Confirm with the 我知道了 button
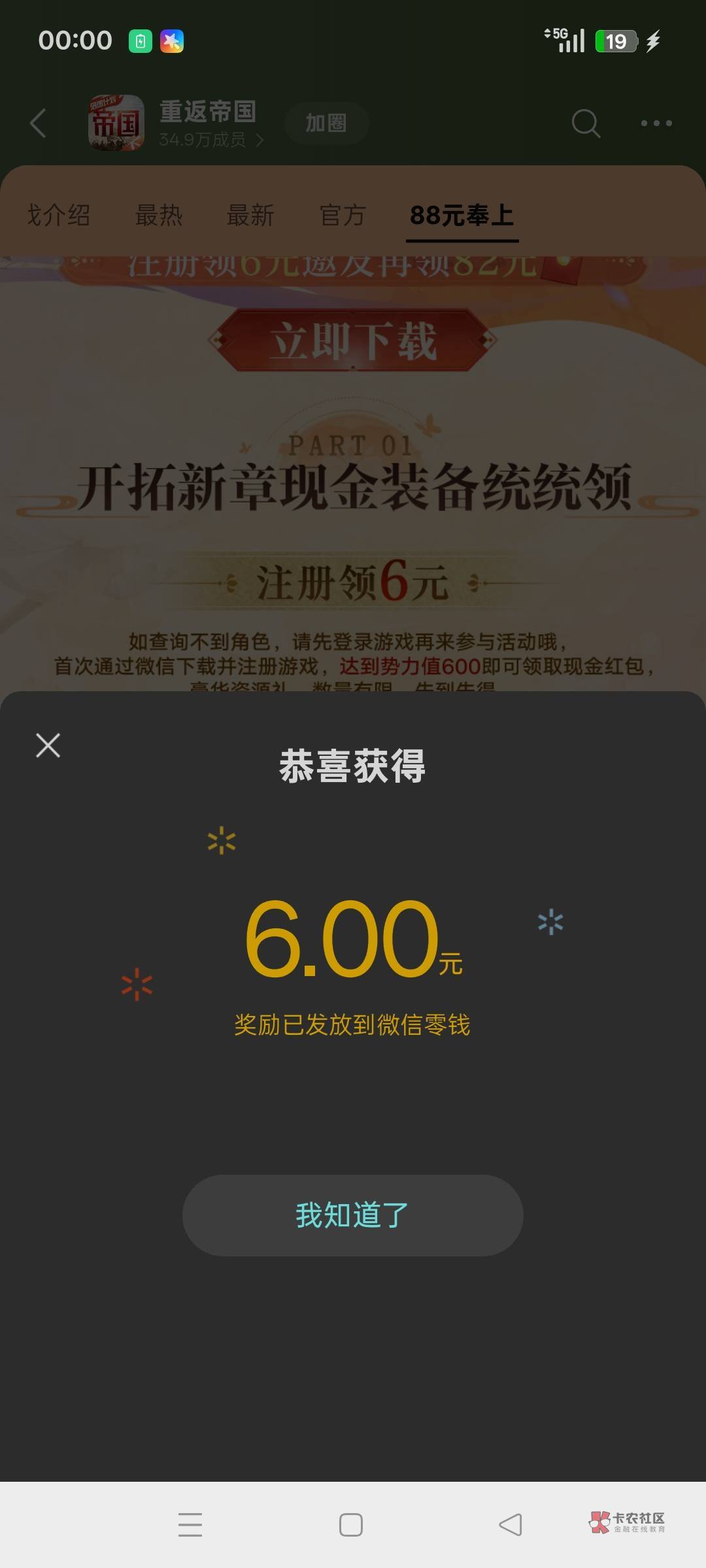This screenshot has height=1568, width=706. (352, 1215)
